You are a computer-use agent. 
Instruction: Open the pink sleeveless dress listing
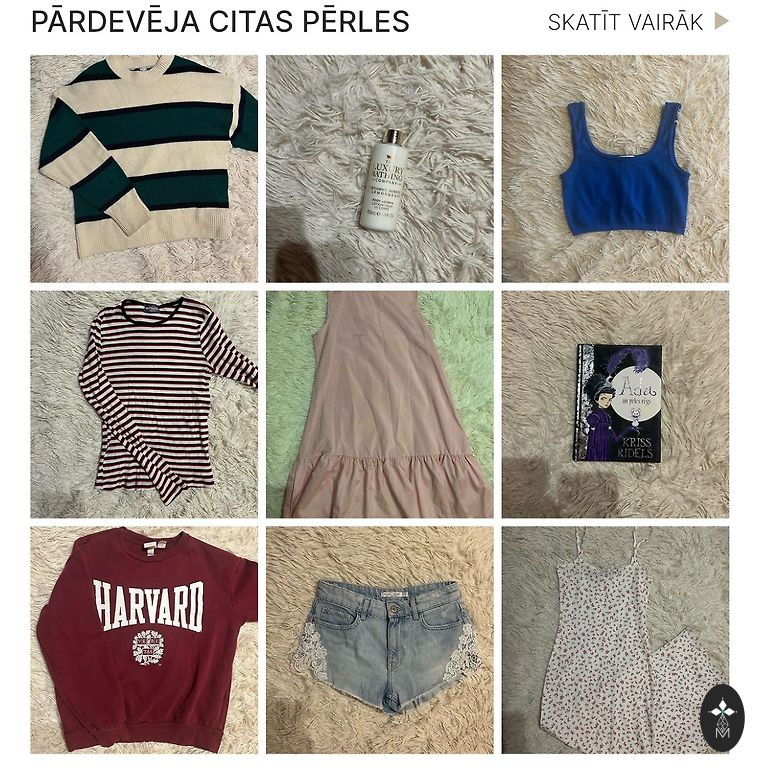tap(379, 404)
